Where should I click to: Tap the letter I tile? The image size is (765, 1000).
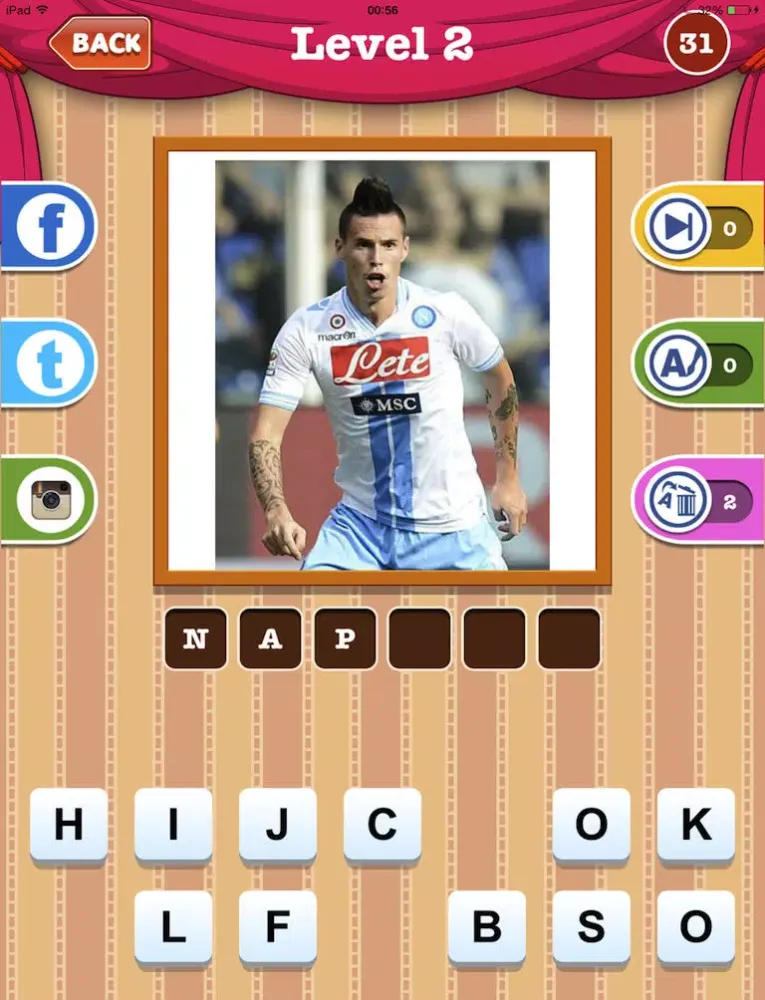point(172,825)
